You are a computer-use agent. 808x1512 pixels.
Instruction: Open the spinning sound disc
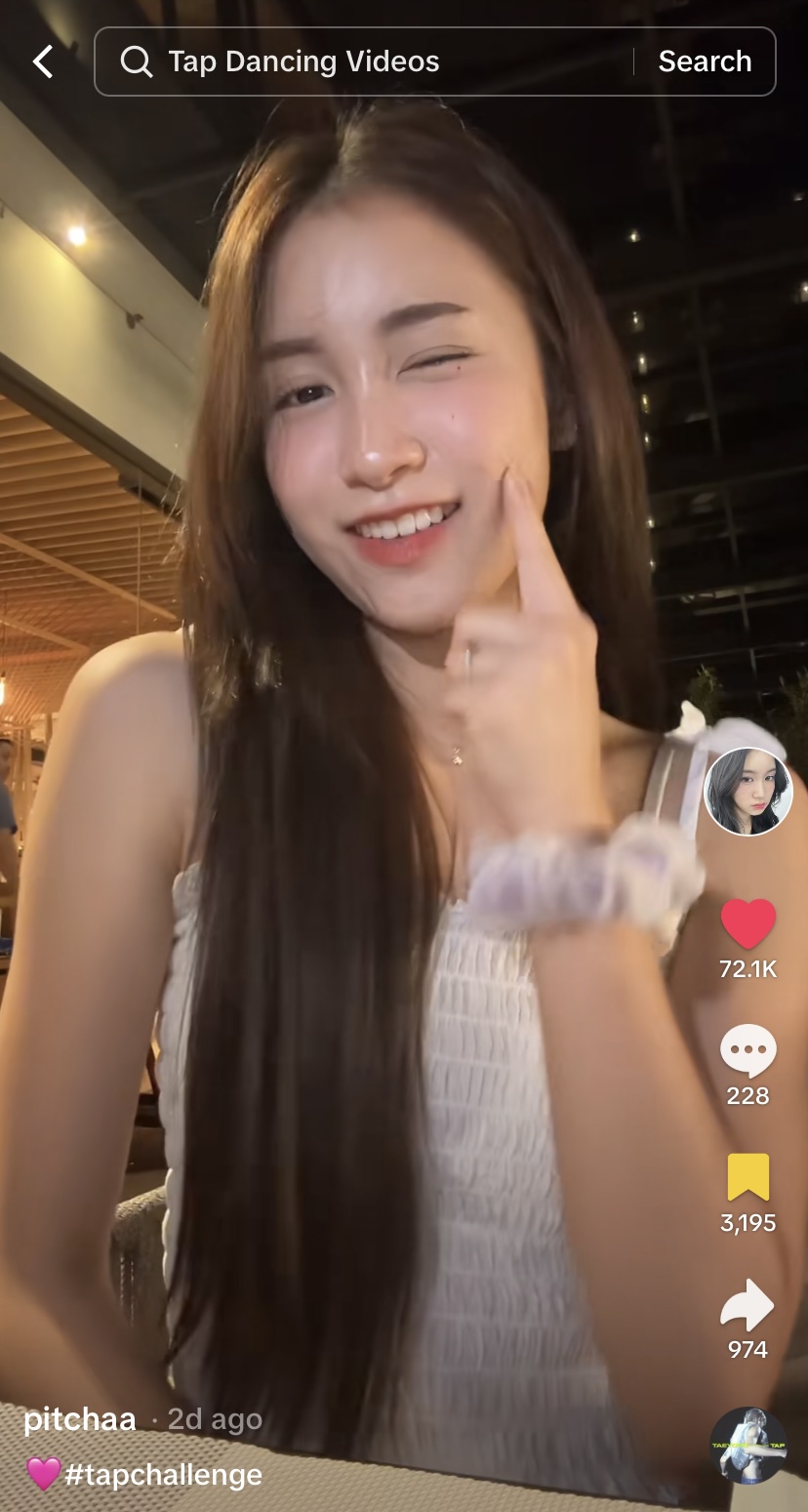748,1446
